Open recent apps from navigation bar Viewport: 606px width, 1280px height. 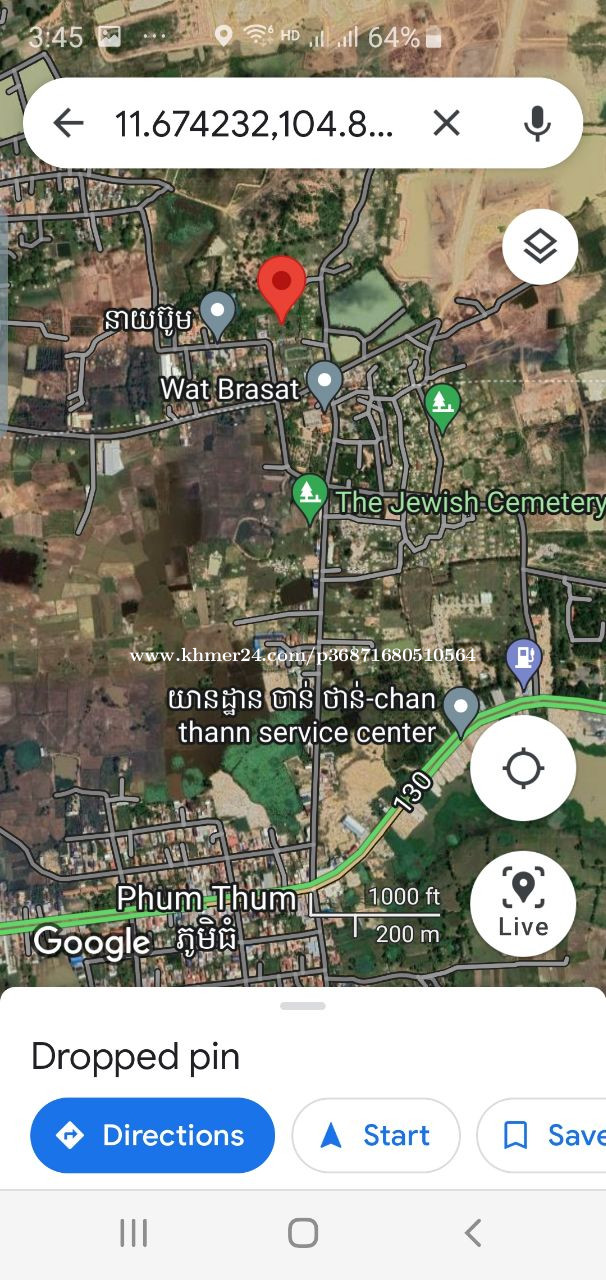[133, 1233]
